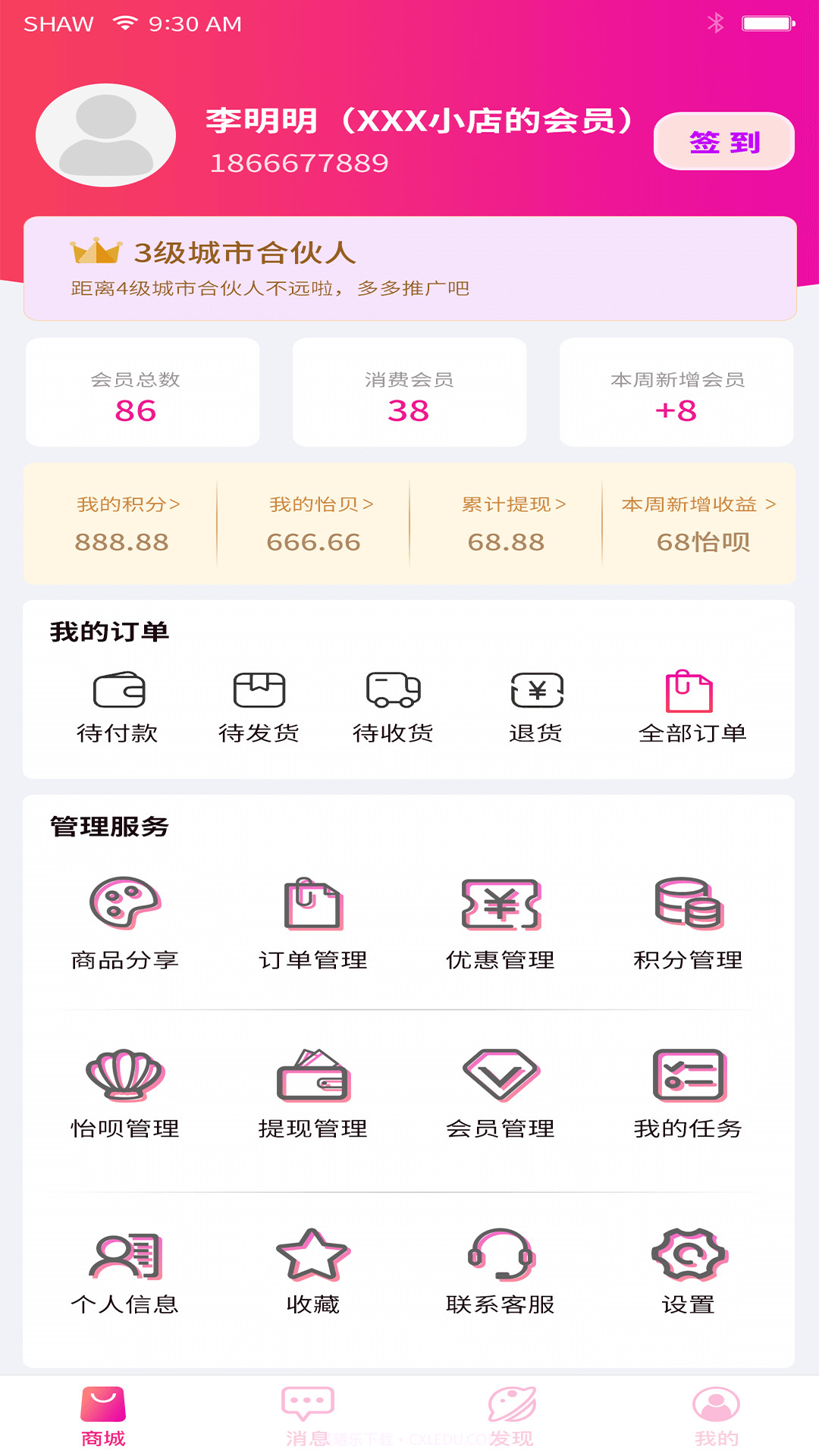View all orders via 全部订单 bag icon
The width and height of the screenshot is (819, 1456).
(691, 690)
